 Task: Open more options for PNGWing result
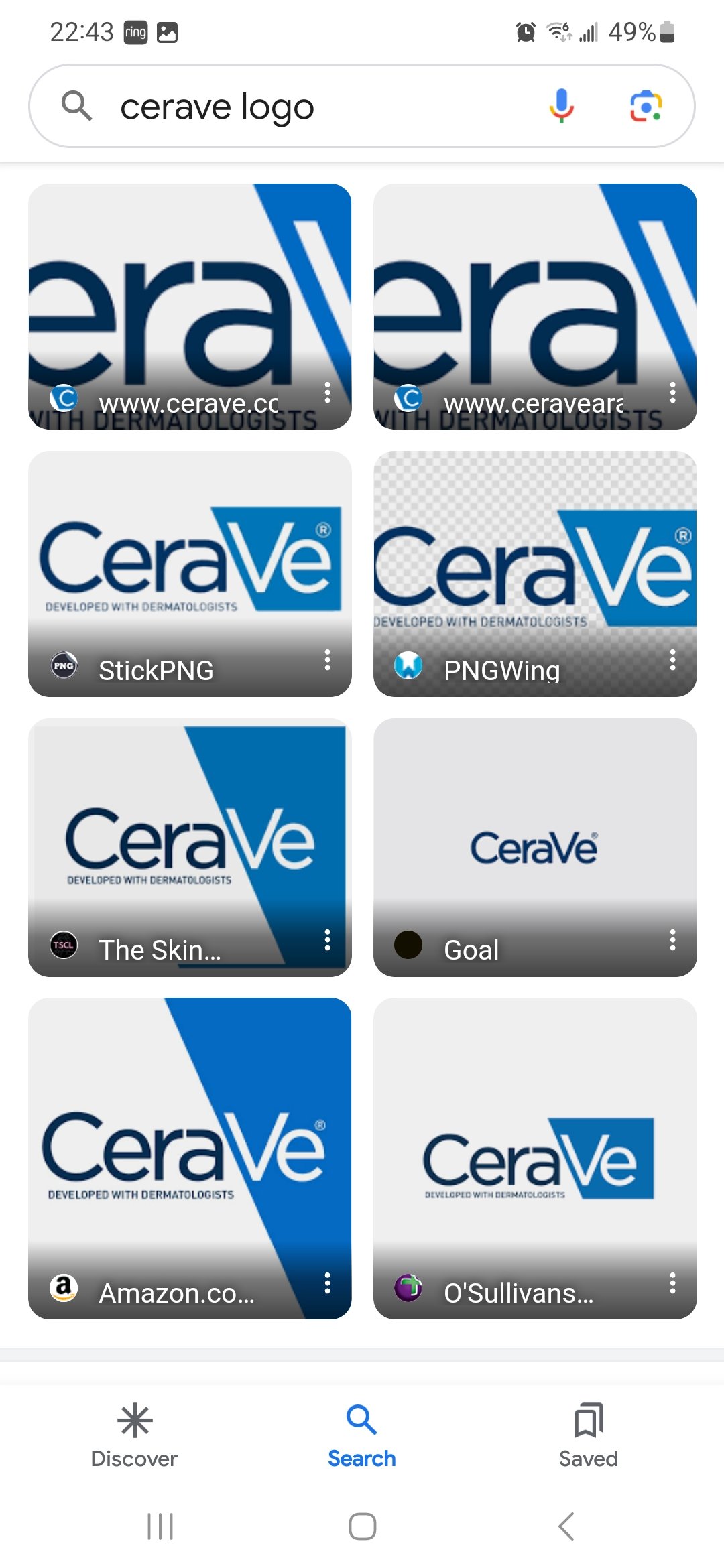point(672,660)
